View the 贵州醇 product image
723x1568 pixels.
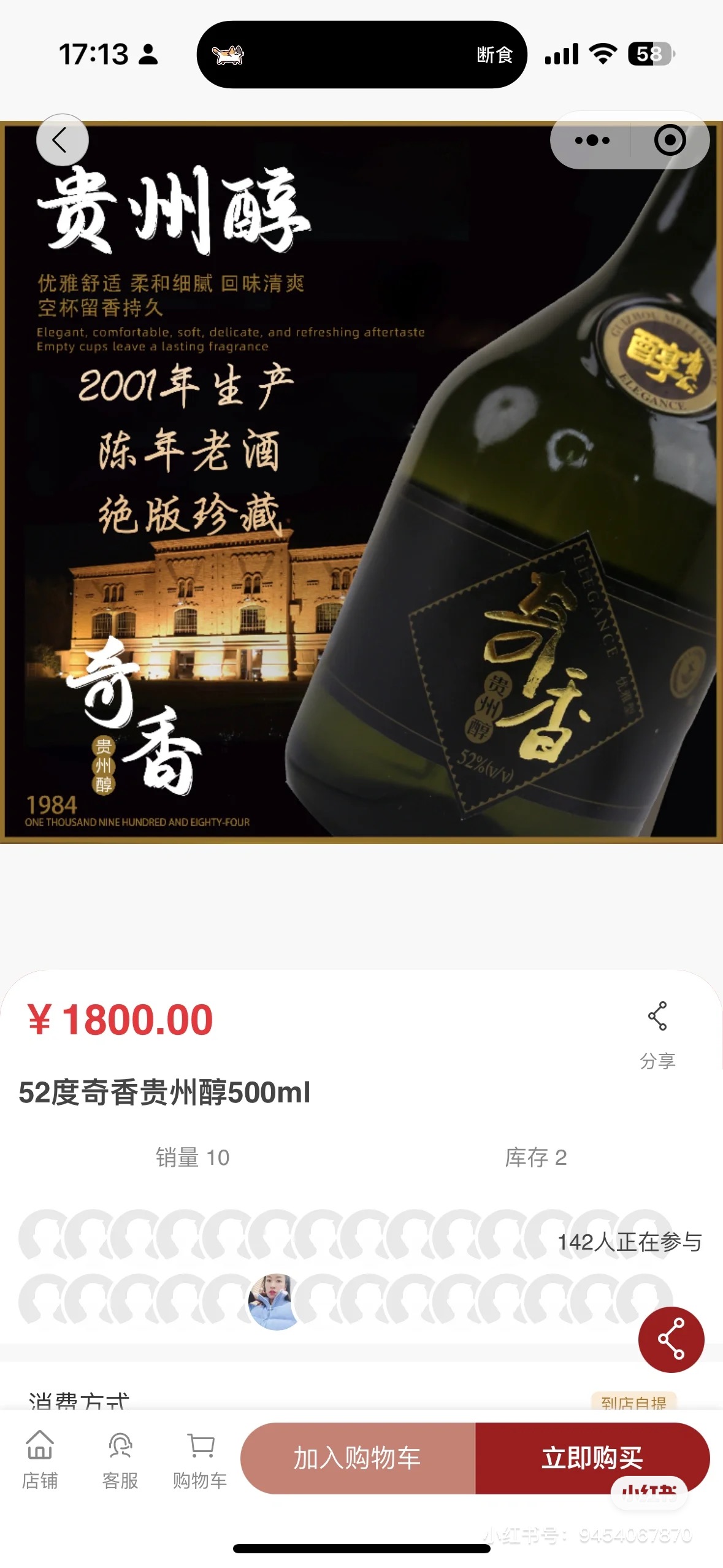[361, 482]
